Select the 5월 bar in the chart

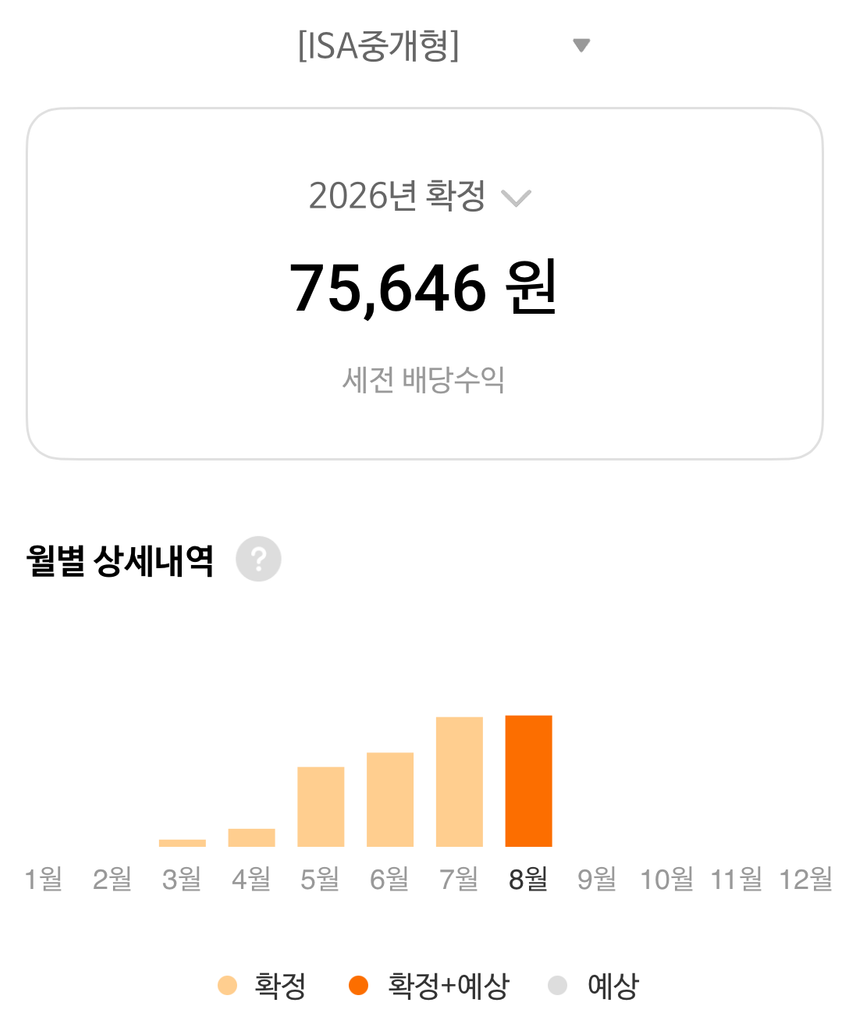(x=321, y=807)
